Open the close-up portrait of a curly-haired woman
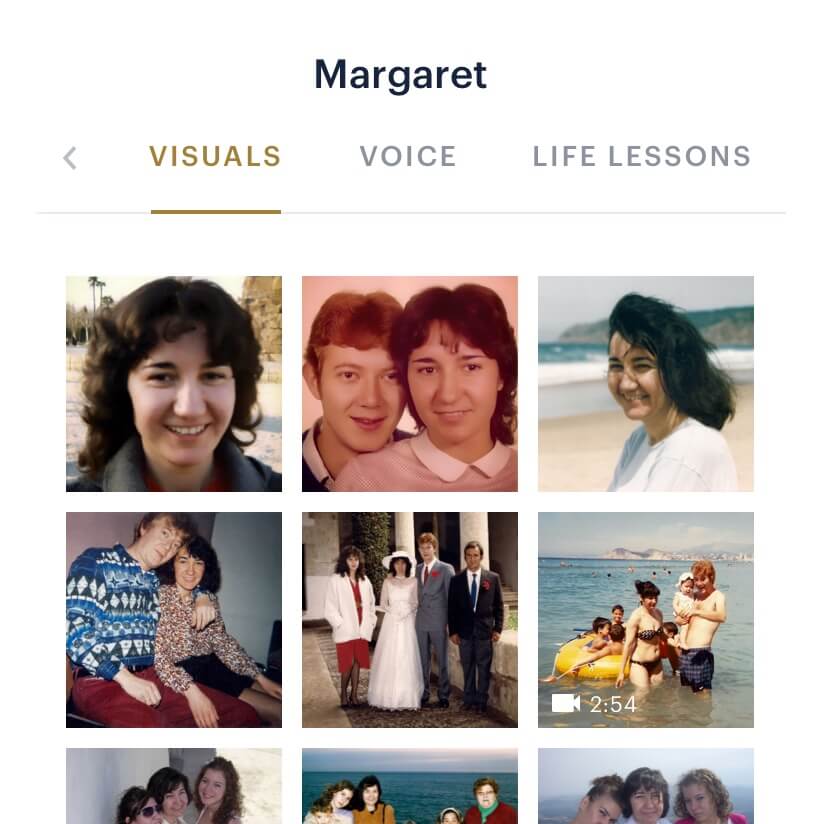The width and height of the screenshot is (814, 824). point(174,384)
